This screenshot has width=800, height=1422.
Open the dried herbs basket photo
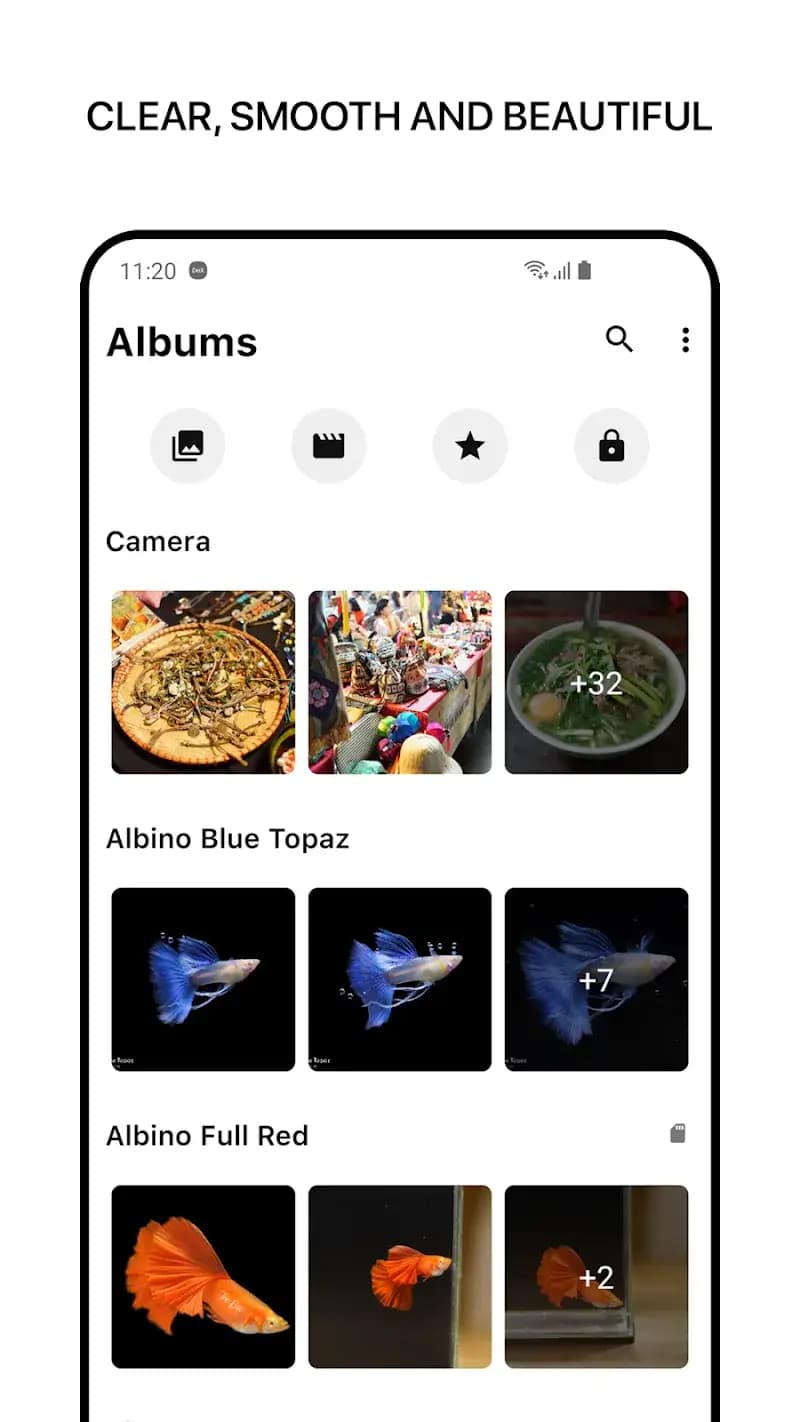[203, 682]
